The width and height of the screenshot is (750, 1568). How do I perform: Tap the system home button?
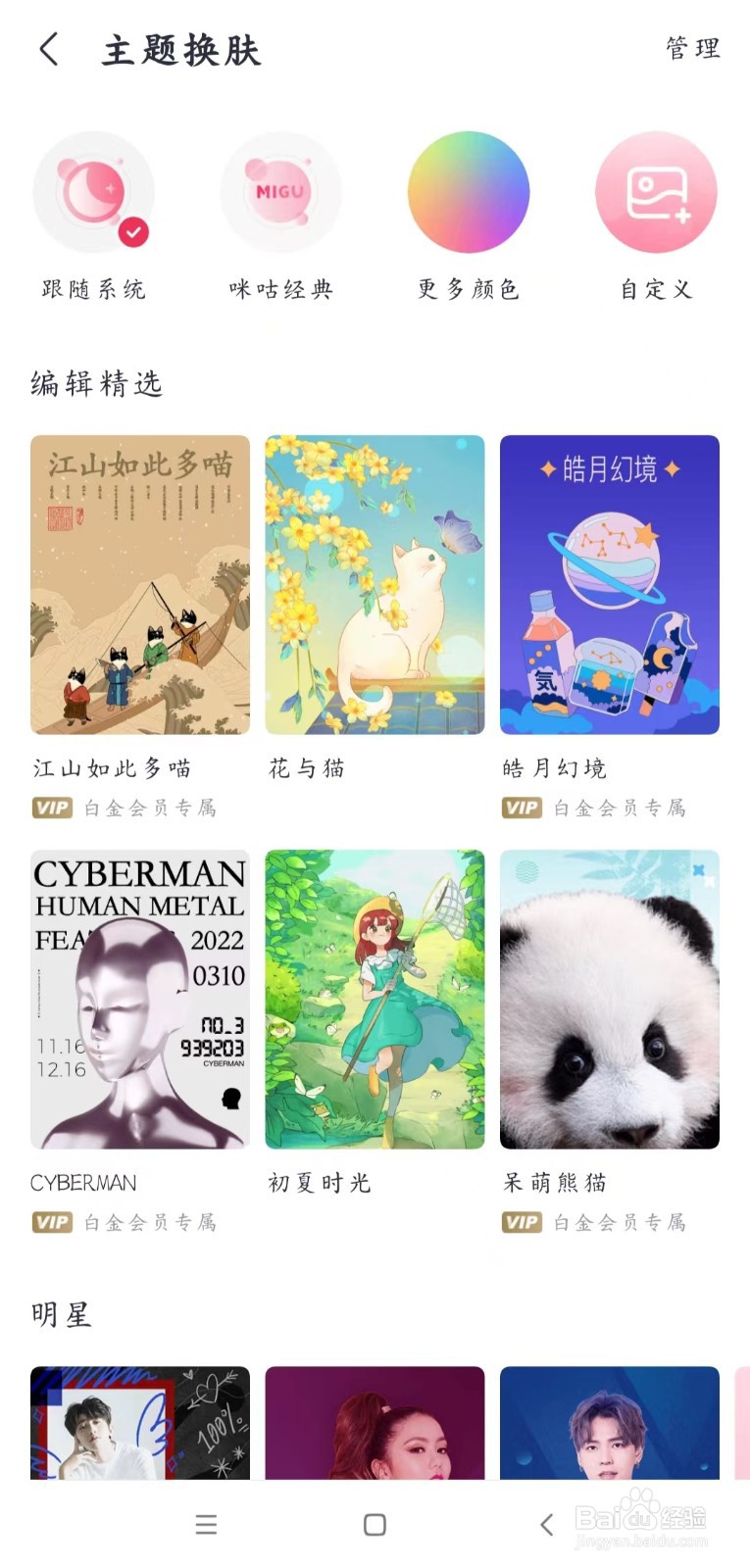coord(375,1525)
